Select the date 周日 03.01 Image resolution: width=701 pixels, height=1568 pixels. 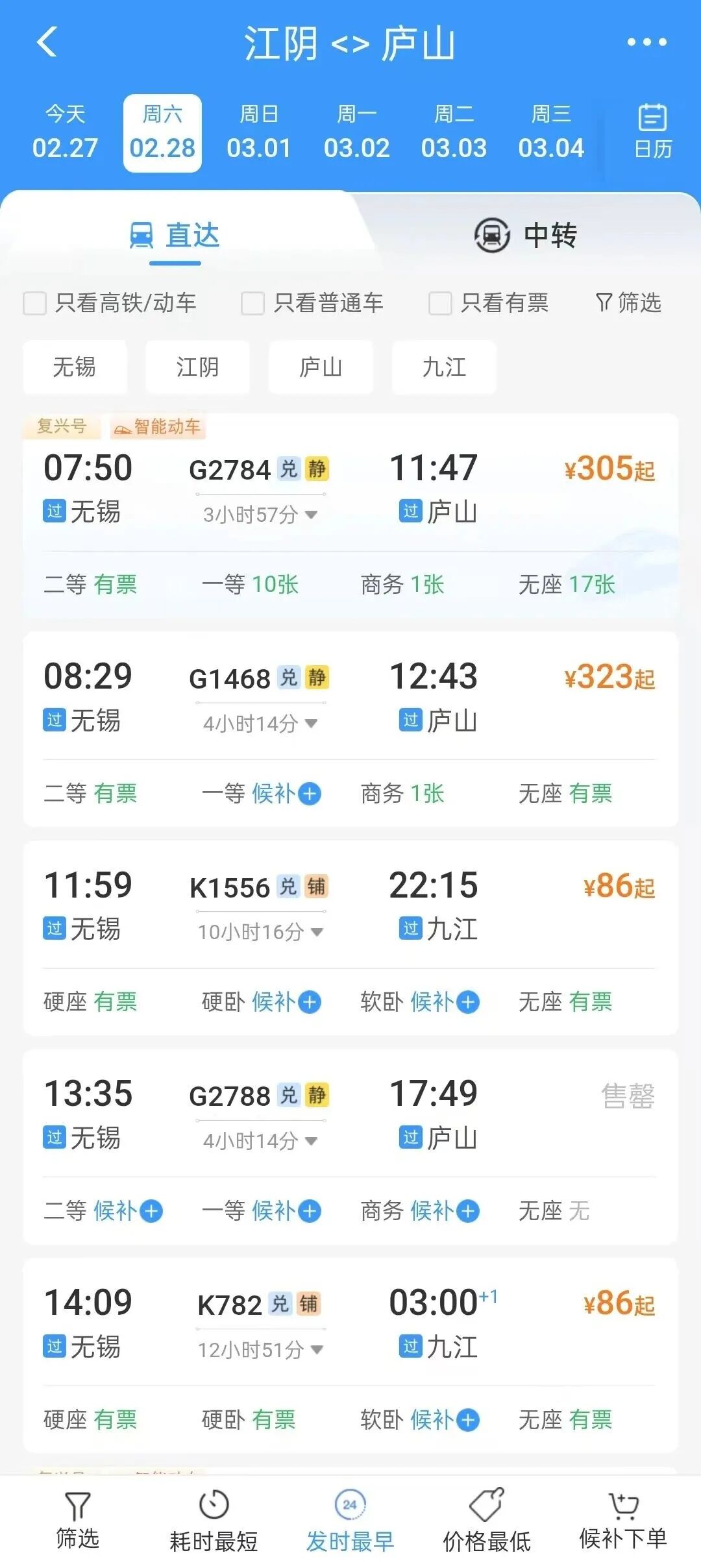pyautogui.click(x=259, y=133)
